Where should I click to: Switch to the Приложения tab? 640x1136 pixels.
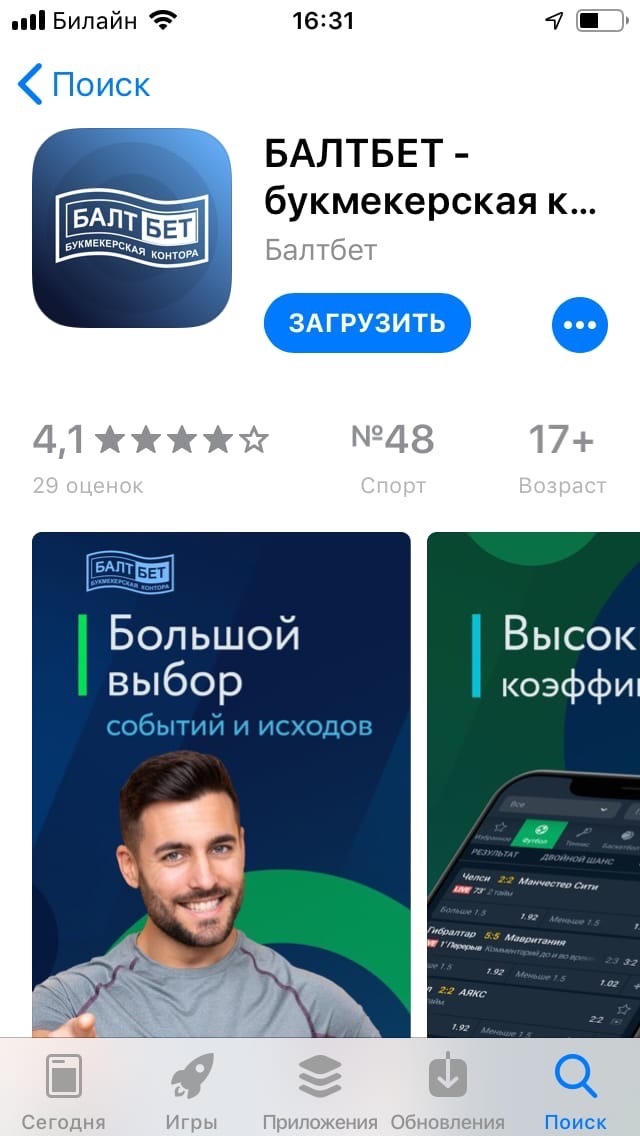coord(320,1091)
